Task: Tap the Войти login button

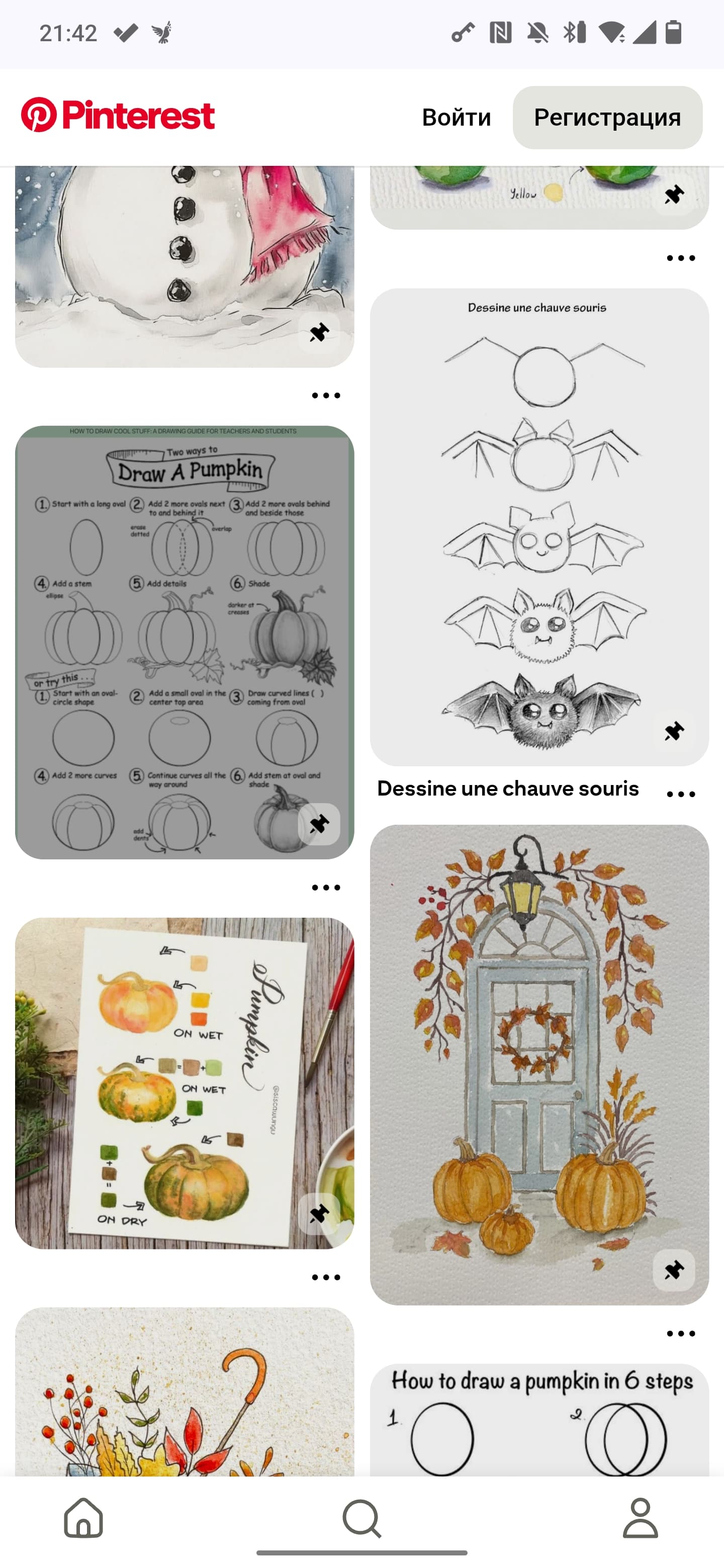Action: point(456,118)
